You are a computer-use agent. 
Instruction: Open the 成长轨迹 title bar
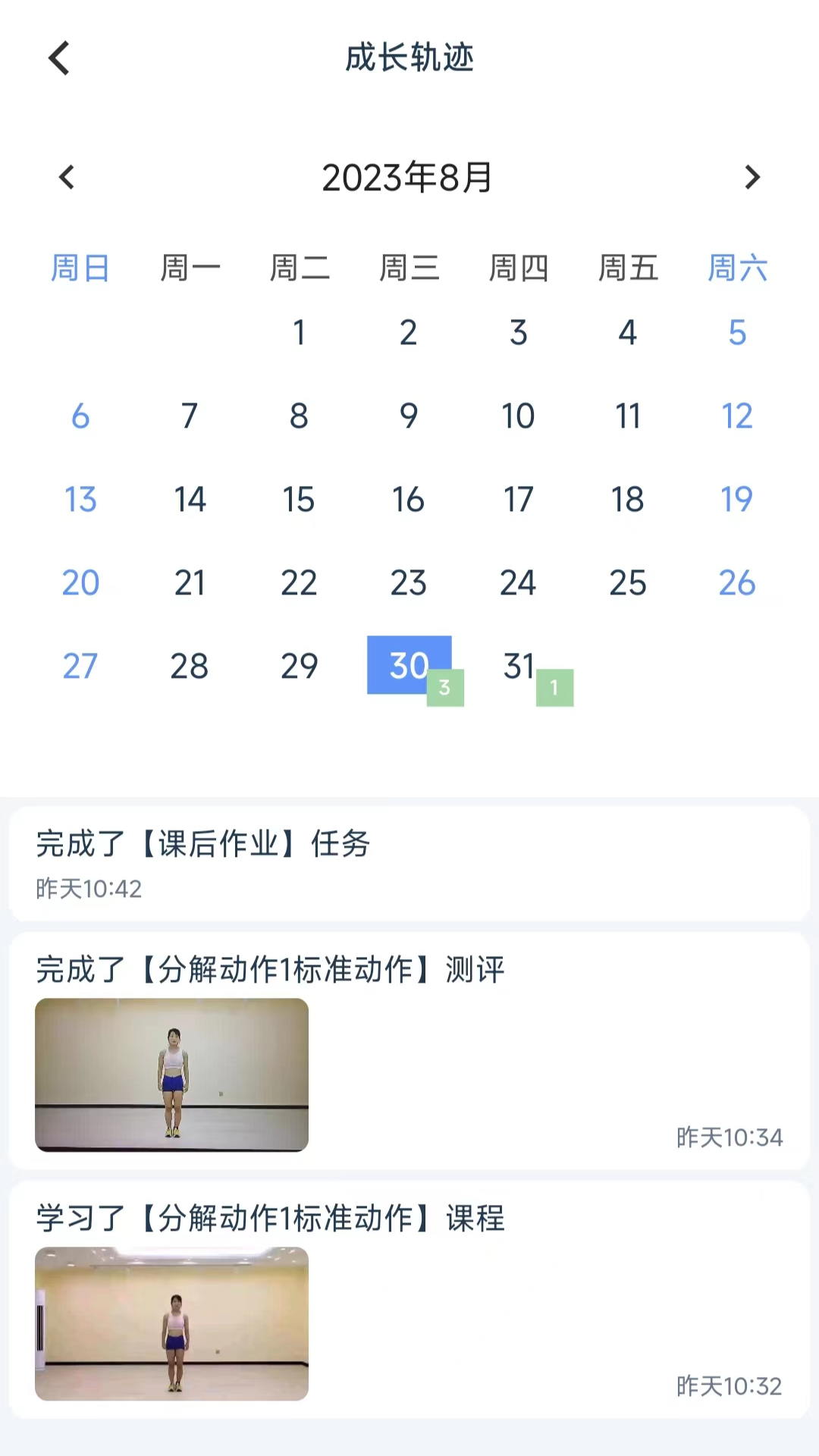409,59
